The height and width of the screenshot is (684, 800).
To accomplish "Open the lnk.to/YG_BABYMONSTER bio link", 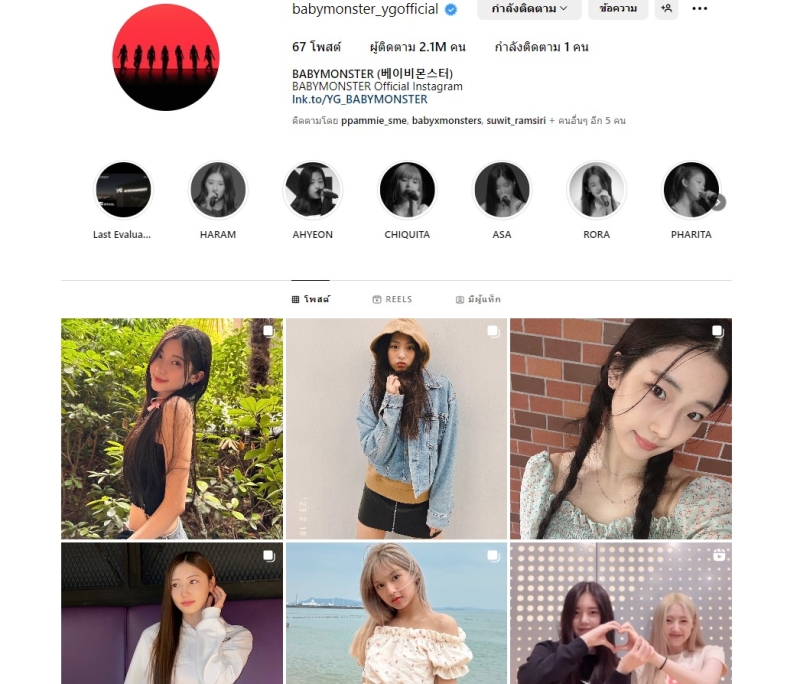I will click(x=359, y=99).
